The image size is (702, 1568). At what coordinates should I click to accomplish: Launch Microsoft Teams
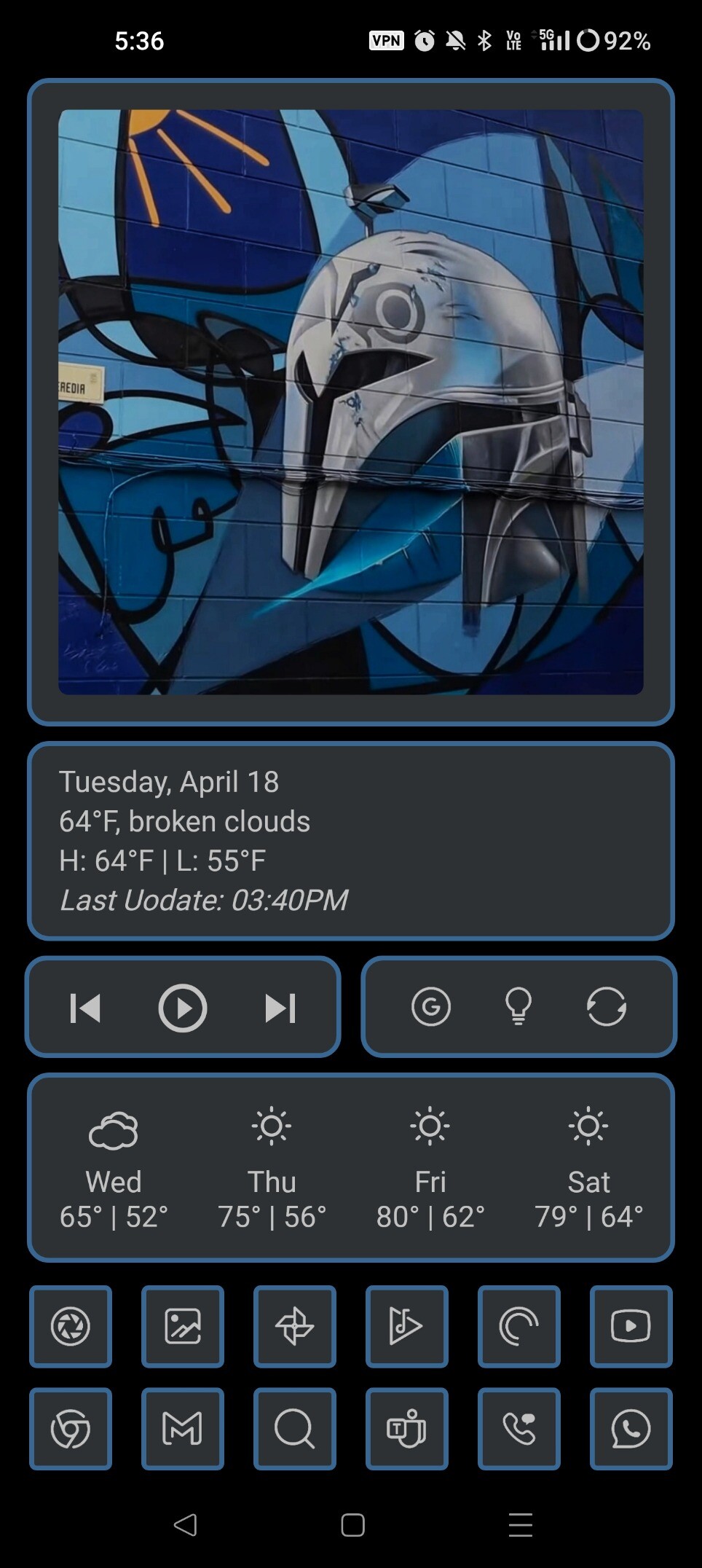click(407, 1429)
